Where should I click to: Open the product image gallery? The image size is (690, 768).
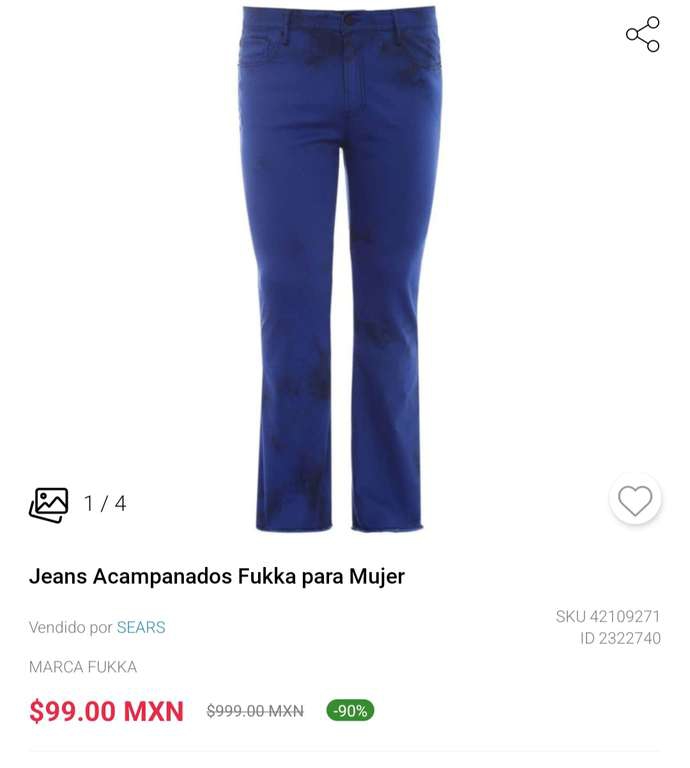[x=345, y=268]
